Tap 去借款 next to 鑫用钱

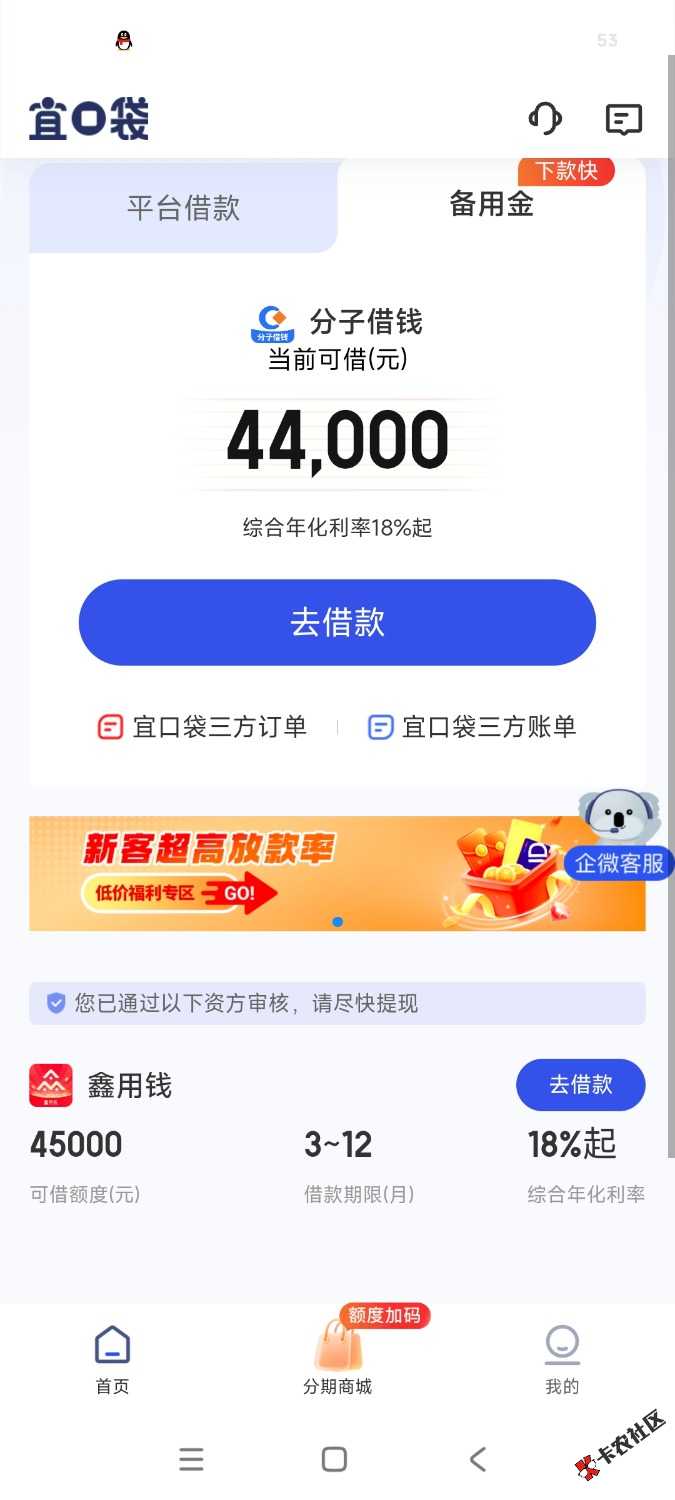click(x=580, y=1085)
